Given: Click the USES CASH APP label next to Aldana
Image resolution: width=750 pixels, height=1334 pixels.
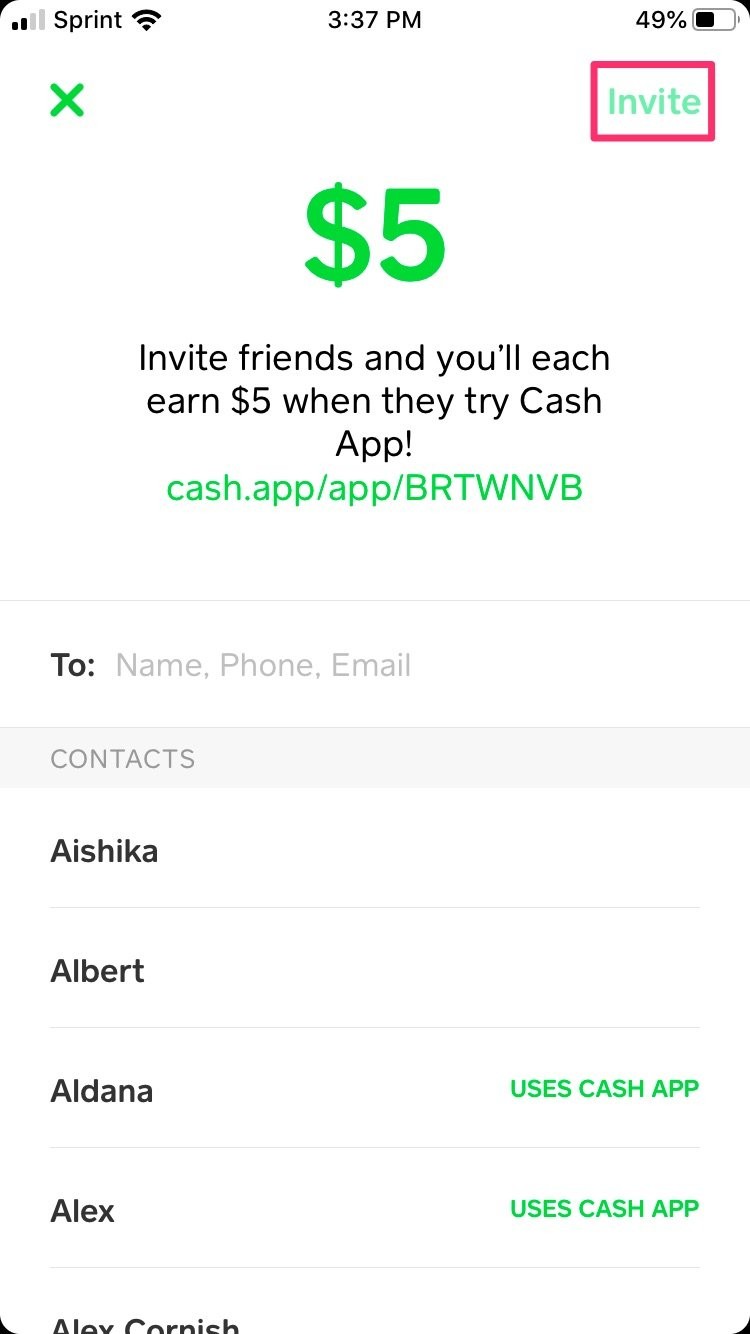Looking at the screenshot, I should (x=604, y=1088).
